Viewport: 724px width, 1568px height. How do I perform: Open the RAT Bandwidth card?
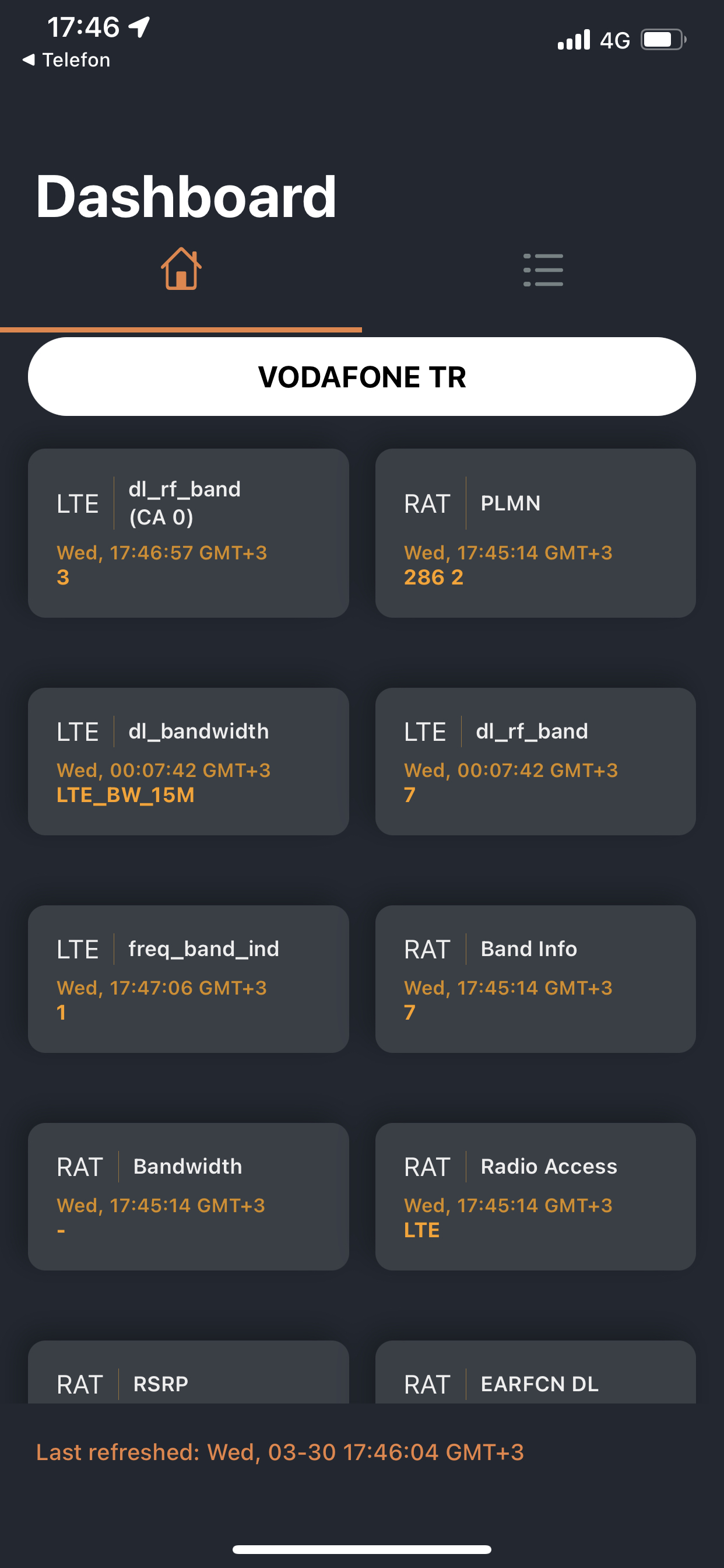click(x=189, y=1196)
